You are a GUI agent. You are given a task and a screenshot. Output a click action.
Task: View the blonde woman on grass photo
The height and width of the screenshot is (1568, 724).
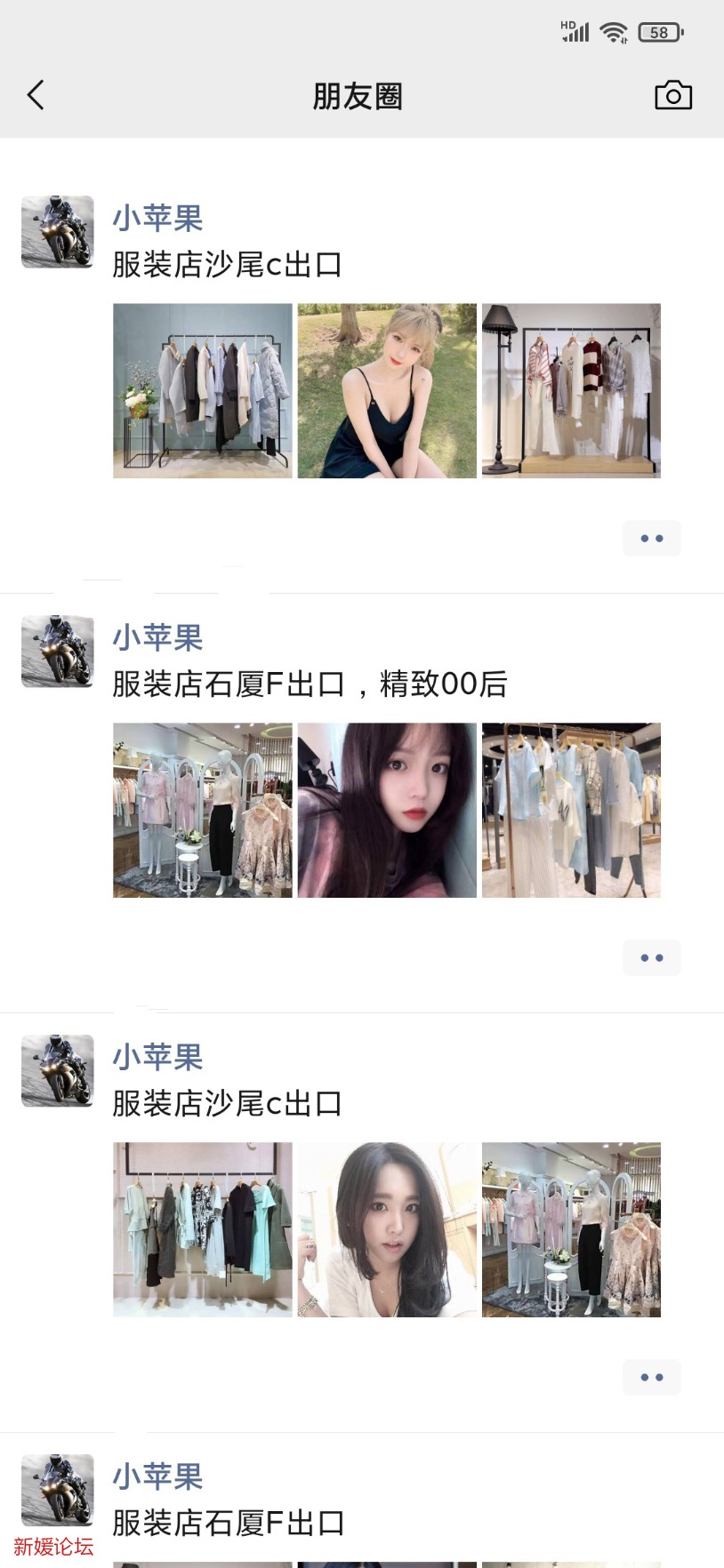click(387, 391)
